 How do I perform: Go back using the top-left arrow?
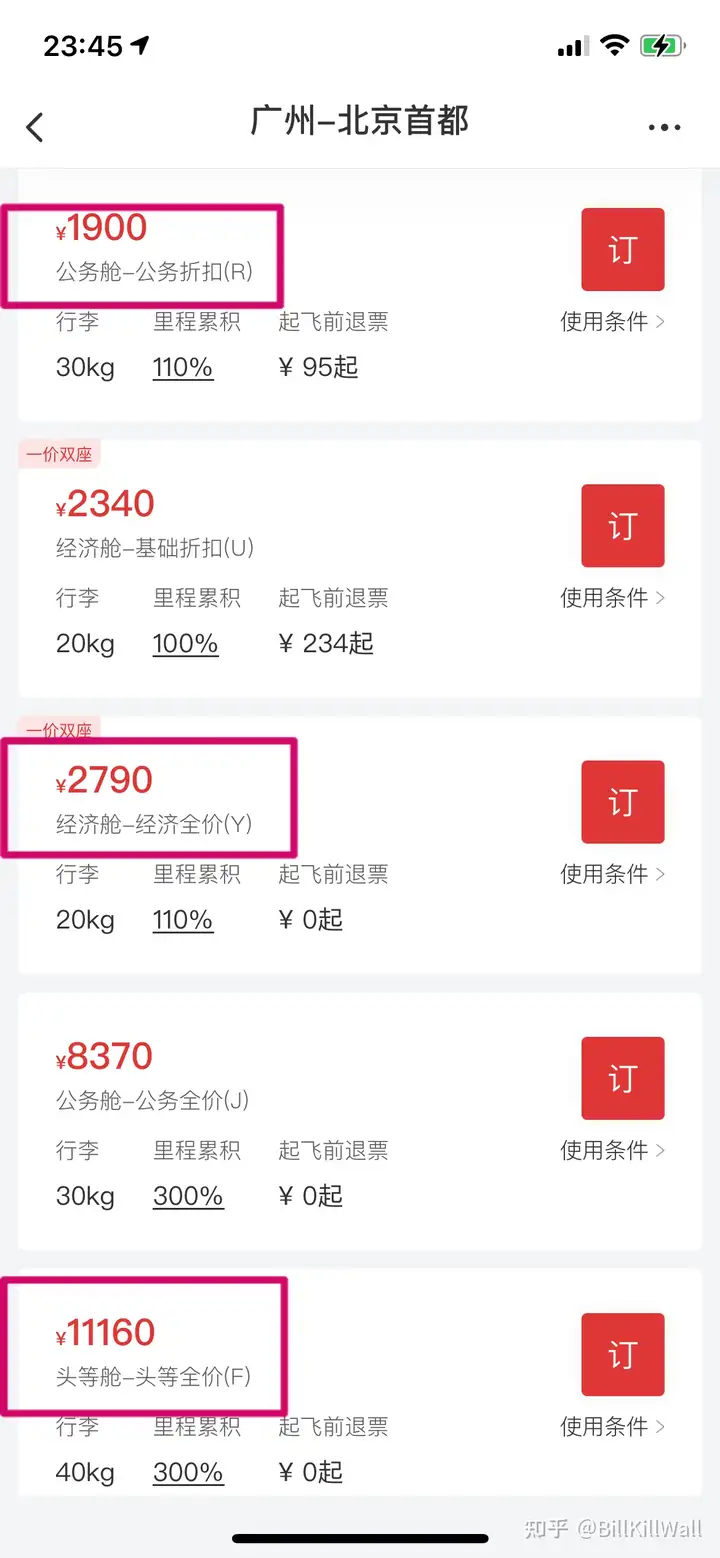tap(35, 128)
